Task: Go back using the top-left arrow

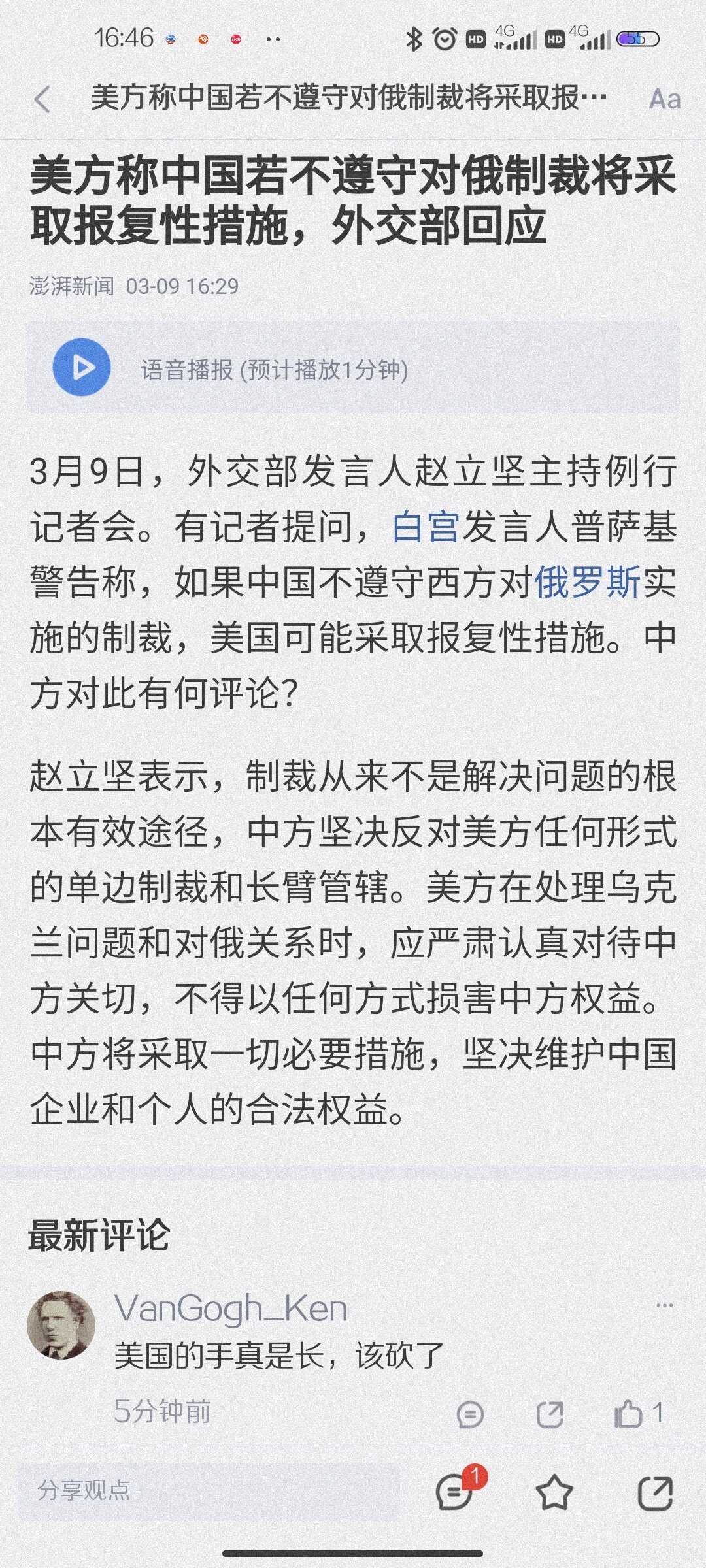Action: click(x=42, y=100)
